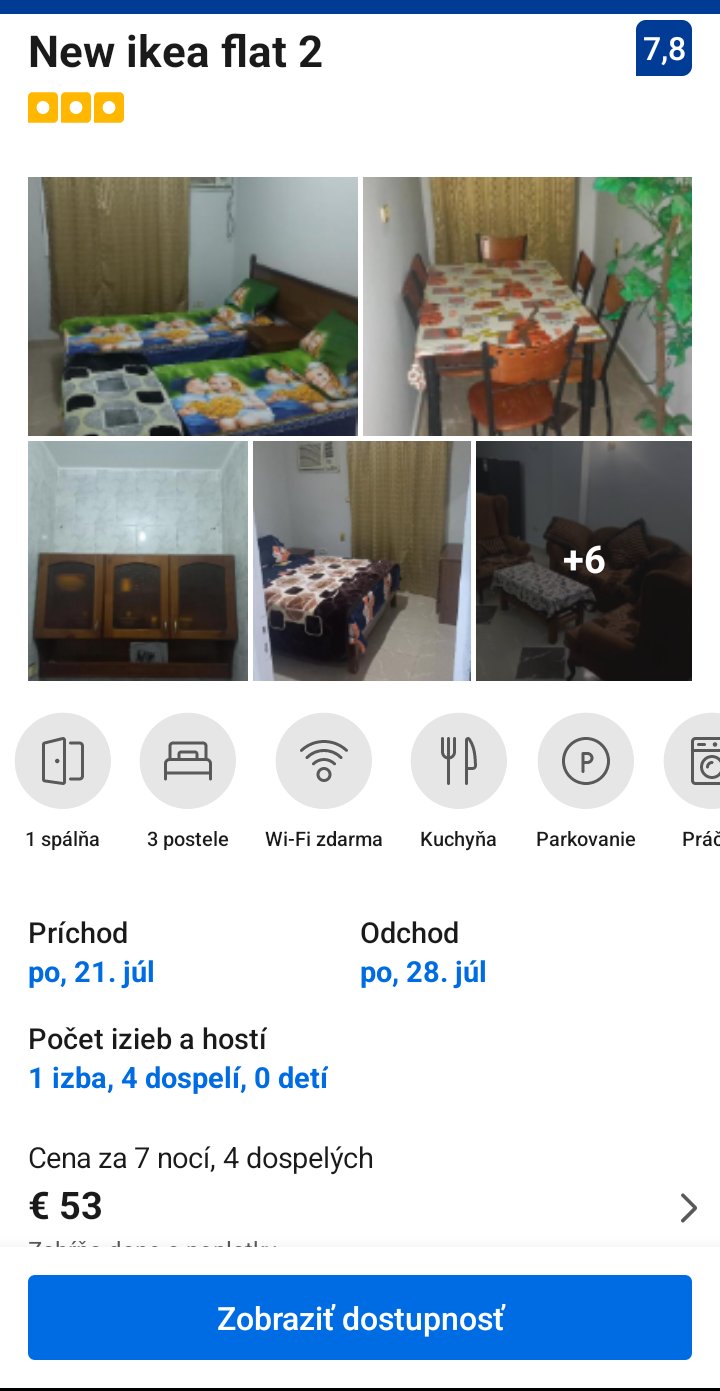The width and height of the screenshot is (720, 1391).
Task: Tap the Kuchyňa facility icon
Action: point(458,761)
